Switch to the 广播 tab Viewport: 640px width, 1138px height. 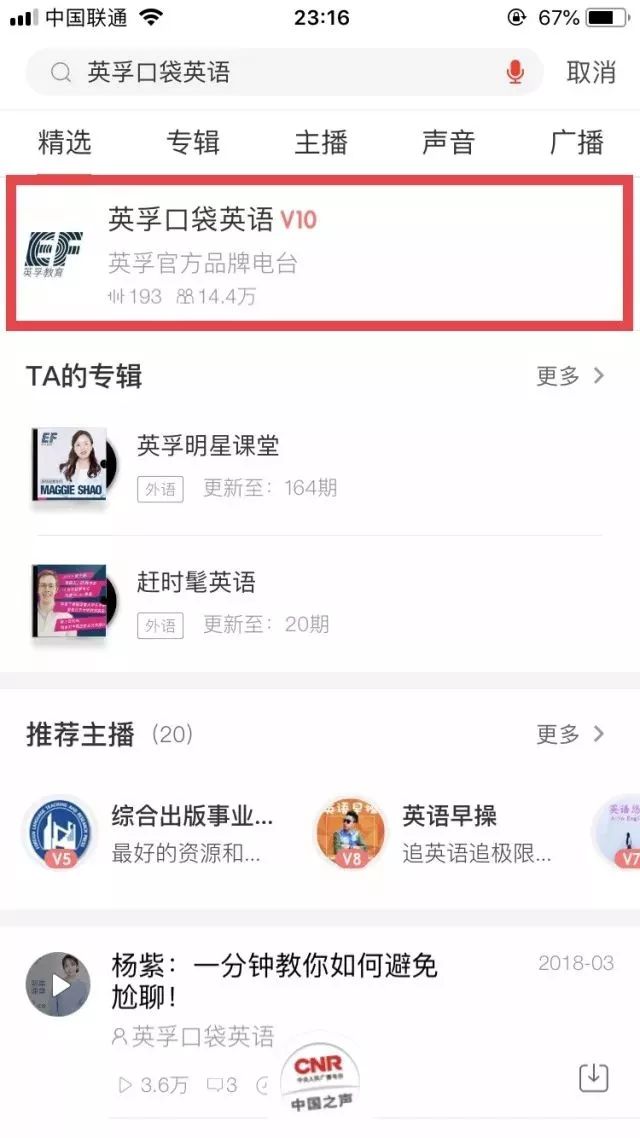point(577,143)
